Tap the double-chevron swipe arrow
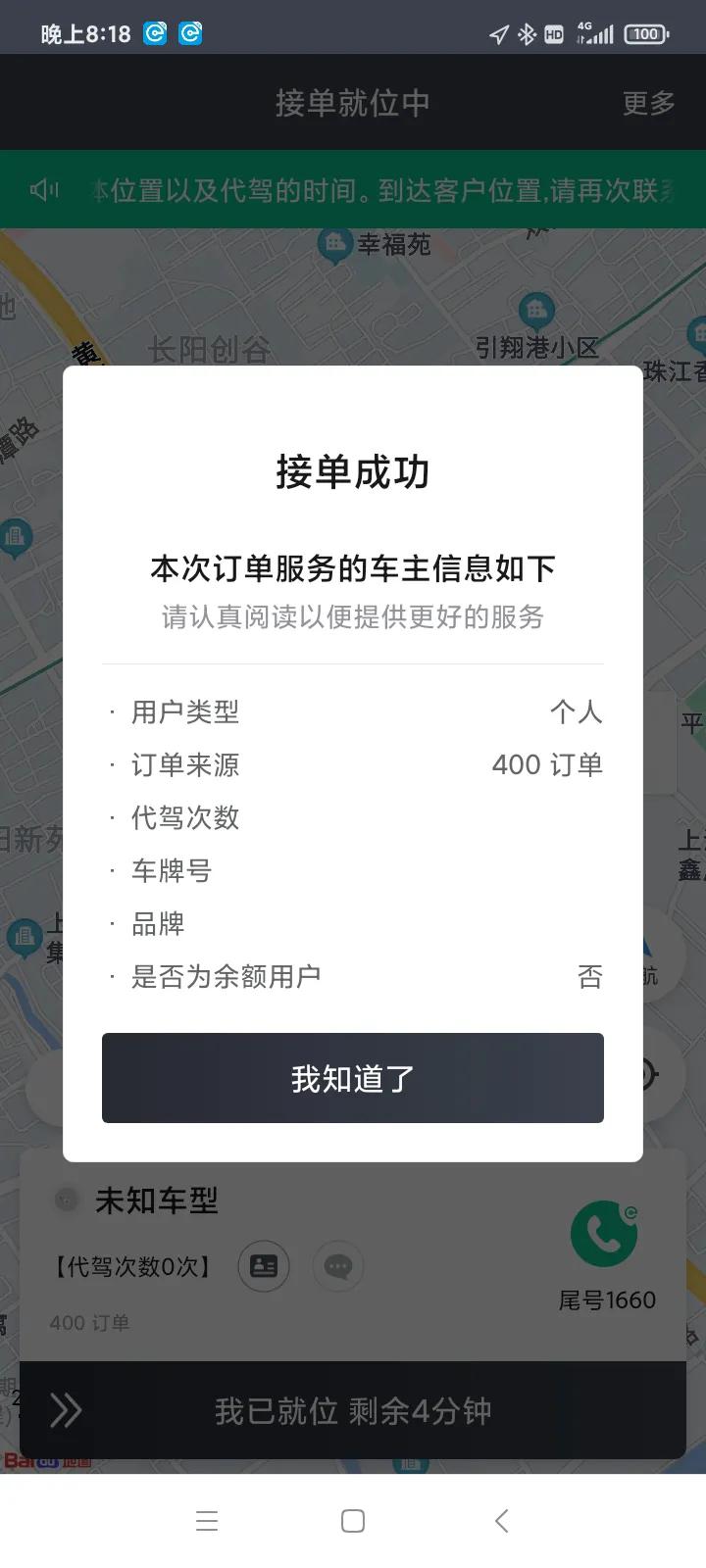This screenshot has width=706, height=1568. (65, 1410)
